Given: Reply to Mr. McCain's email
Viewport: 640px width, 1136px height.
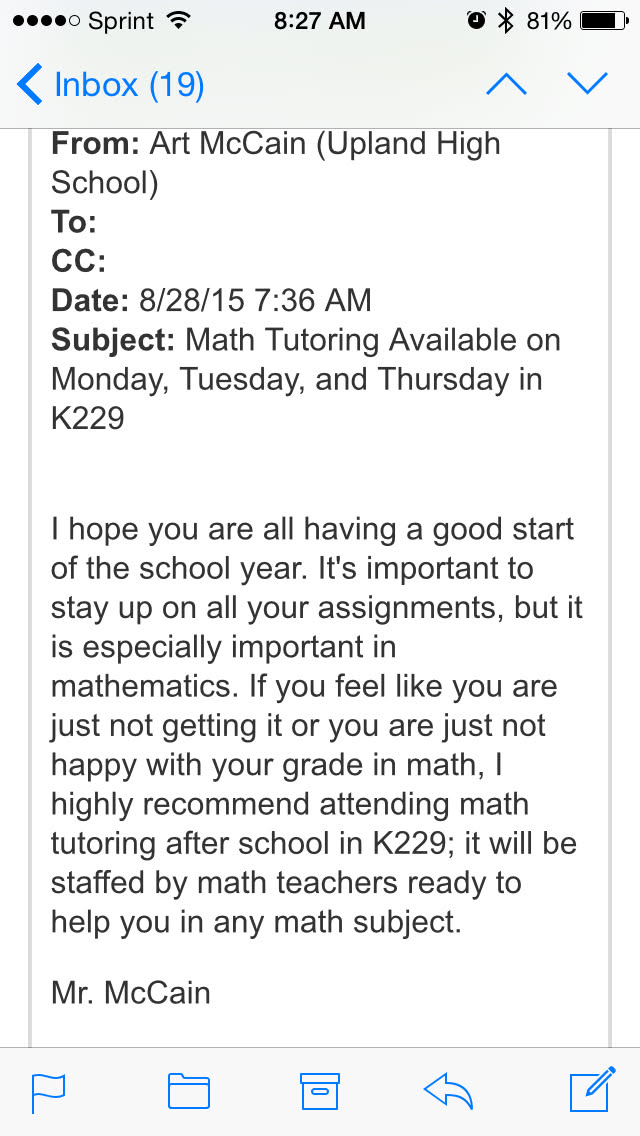Looking at the screenshot, I should pos(448,1091).
